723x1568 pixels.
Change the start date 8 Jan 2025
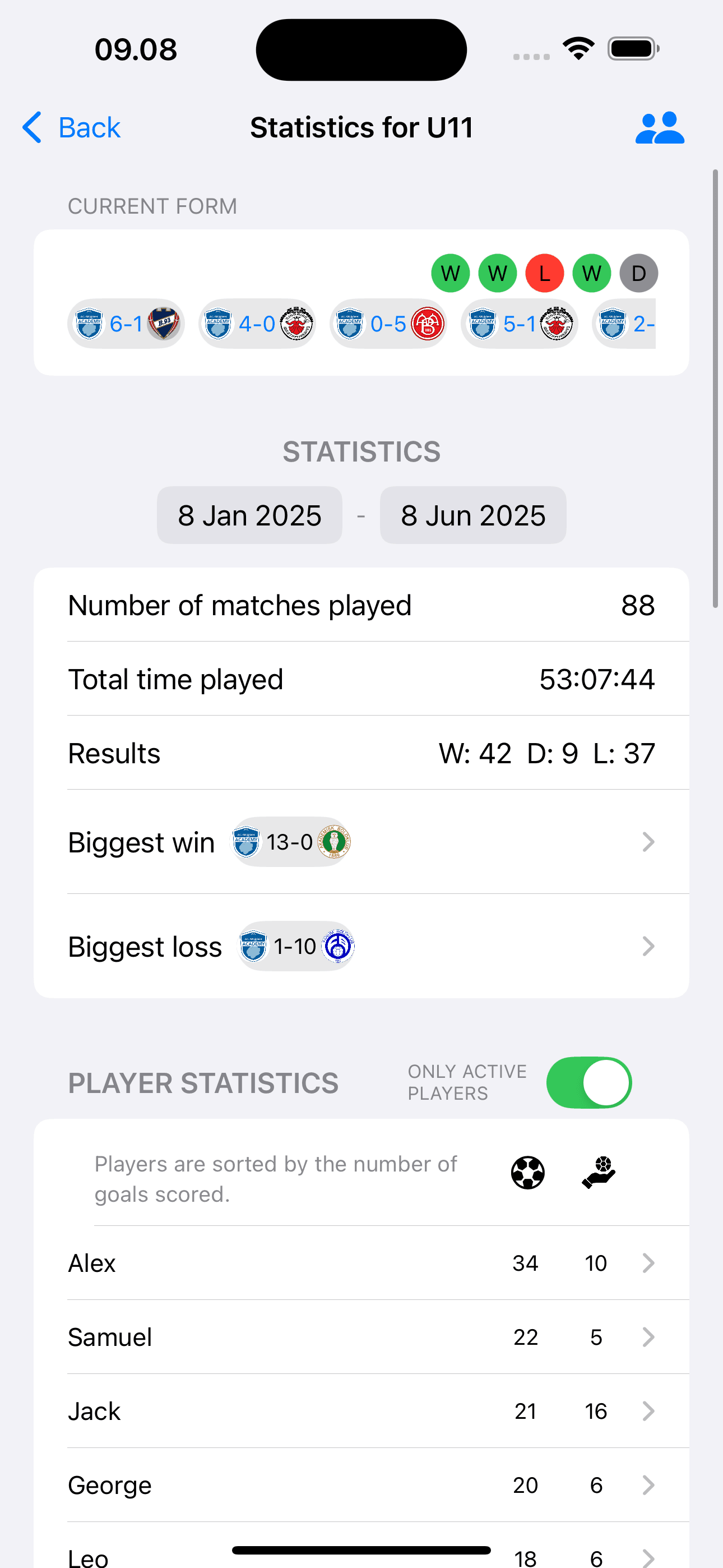(x=249, y=515)
